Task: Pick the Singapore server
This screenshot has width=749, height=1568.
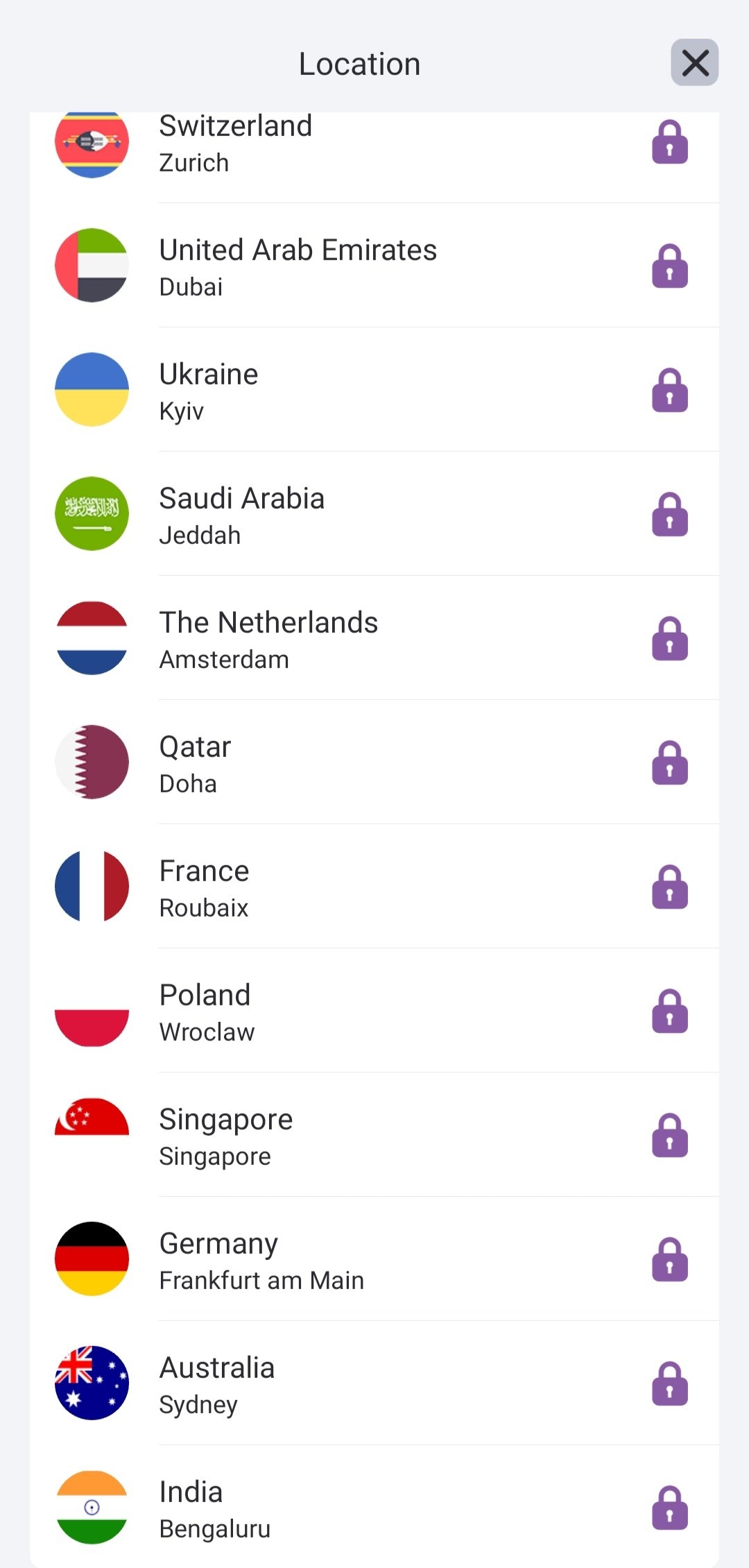Action: (x=374, y=1136)
